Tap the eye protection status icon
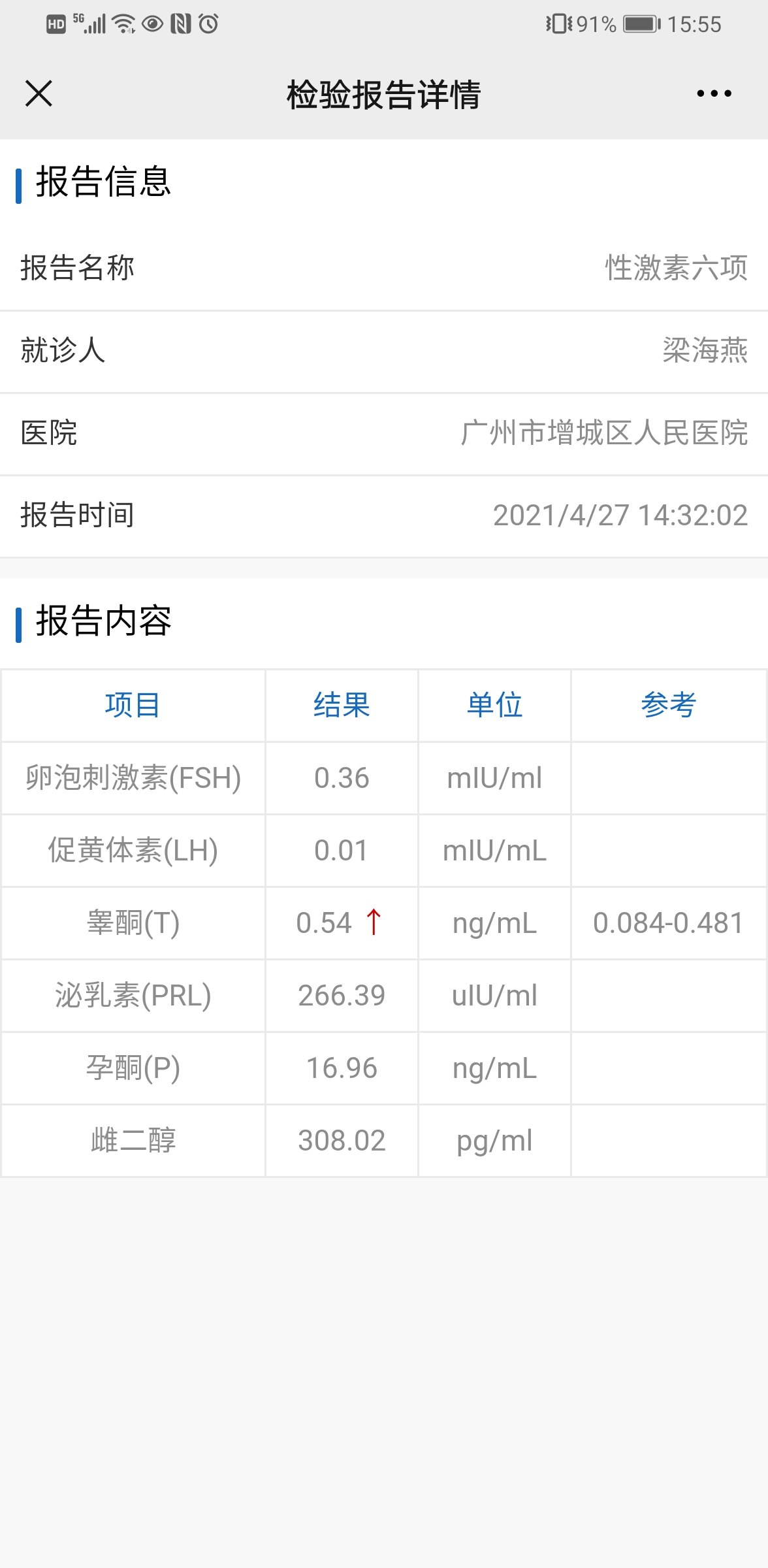 [153, 24]
